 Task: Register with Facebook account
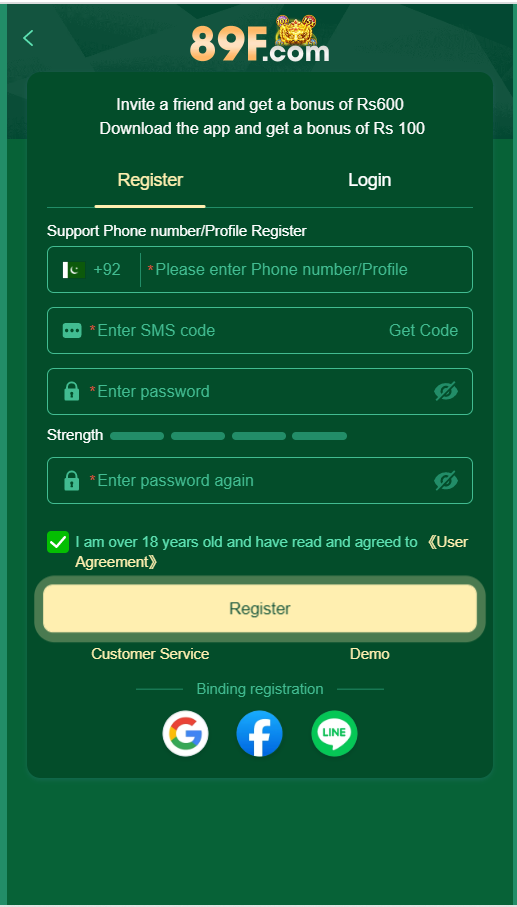pyautogui.click(x=260, y=733)
